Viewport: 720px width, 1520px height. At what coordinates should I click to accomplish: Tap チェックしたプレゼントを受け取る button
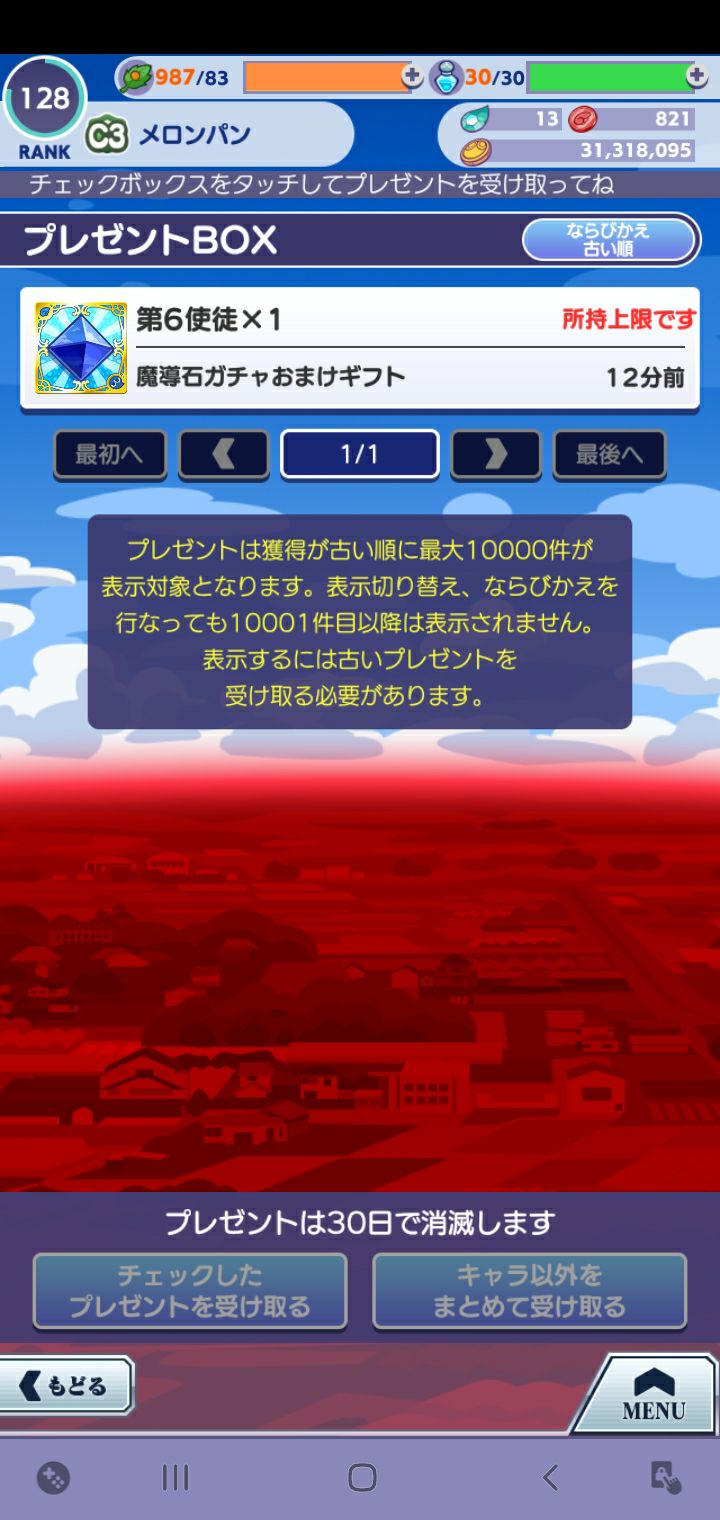[x=190, y=1291]
